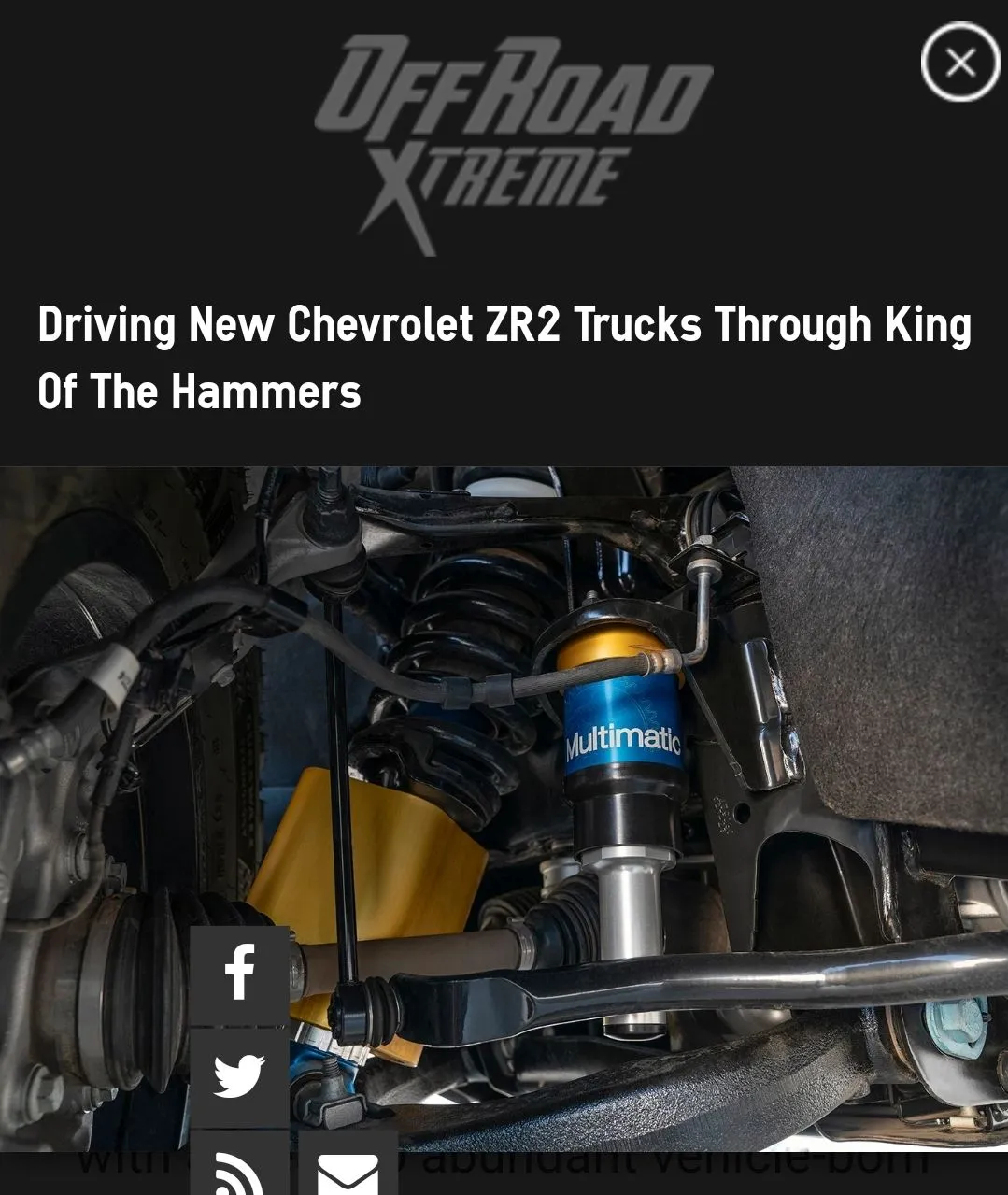
Task: Share the article on Facebook
Action: (239, 974)
